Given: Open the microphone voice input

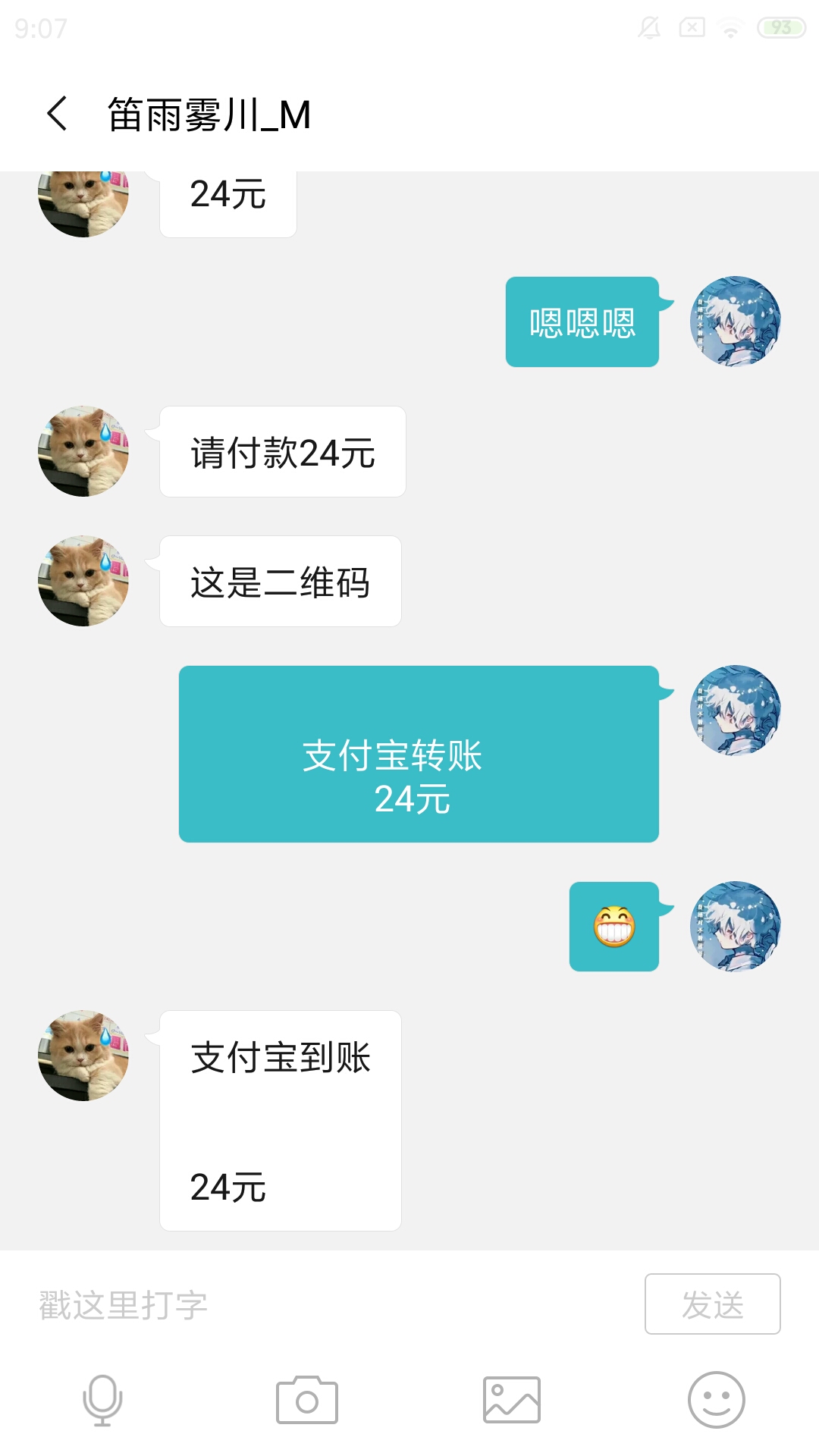Looking at the screenshot, I should tap(102, 1400).
